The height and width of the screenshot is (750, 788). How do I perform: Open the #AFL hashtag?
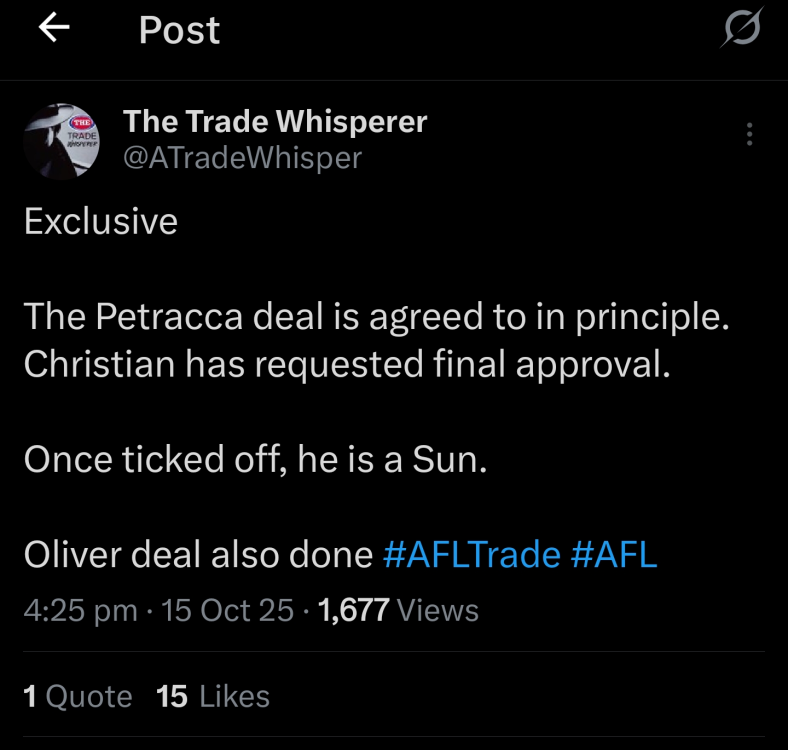pyautogui.click(x=613, y=555)
